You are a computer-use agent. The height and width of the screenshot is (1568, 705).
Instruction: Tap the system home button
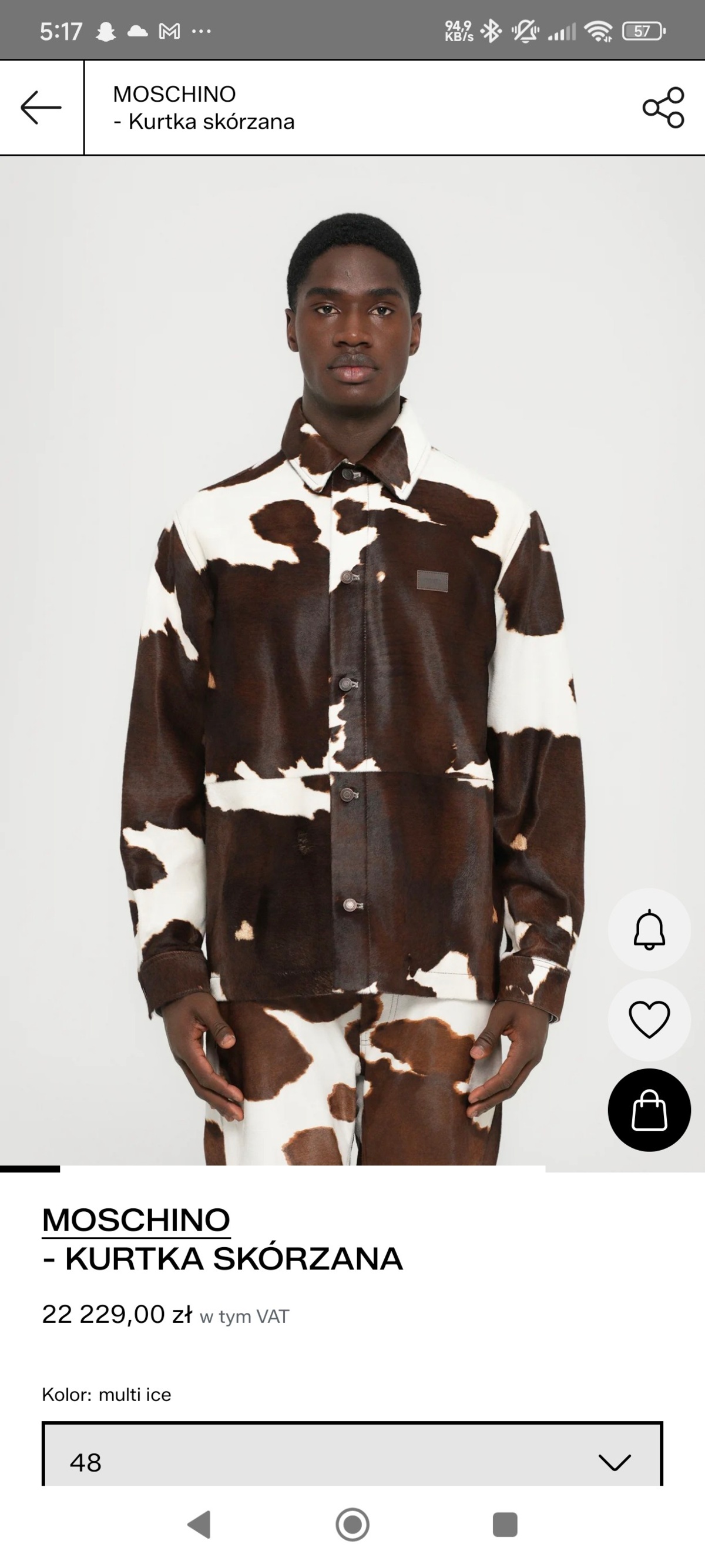(352, 1524)
